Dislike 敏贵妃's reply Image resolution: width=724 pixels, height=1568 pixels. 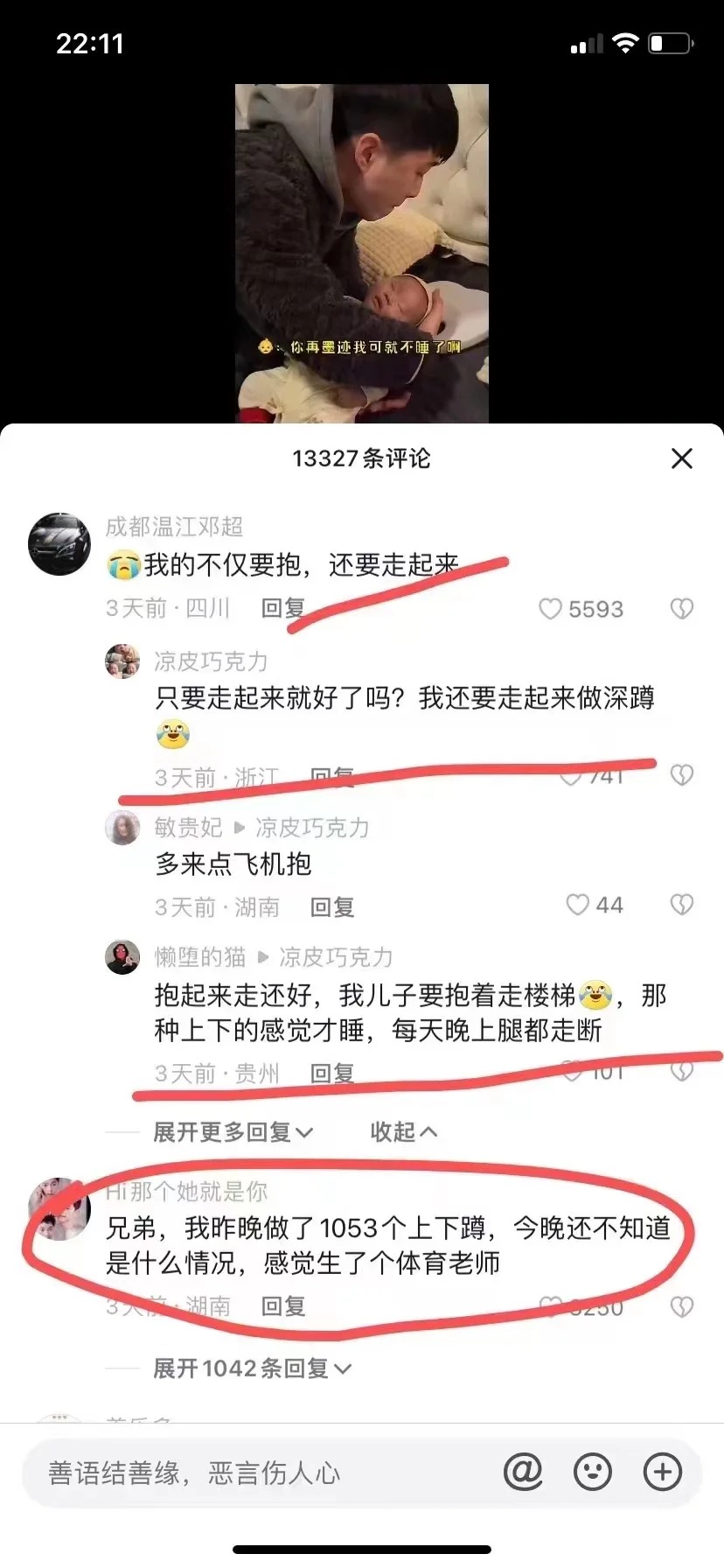[681, 905]
